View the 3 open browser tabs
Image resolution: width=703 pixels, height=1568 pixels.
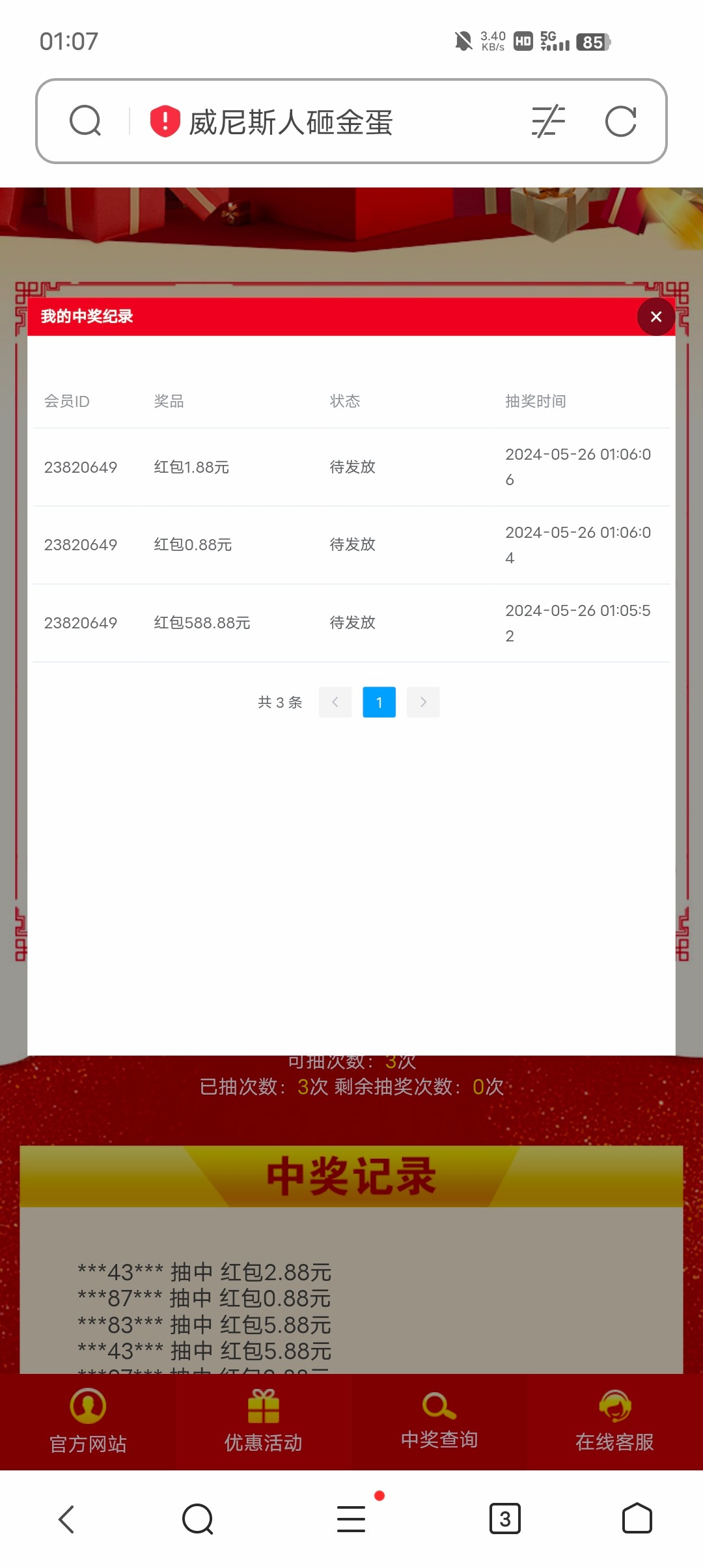click(x=504, y=1519)
